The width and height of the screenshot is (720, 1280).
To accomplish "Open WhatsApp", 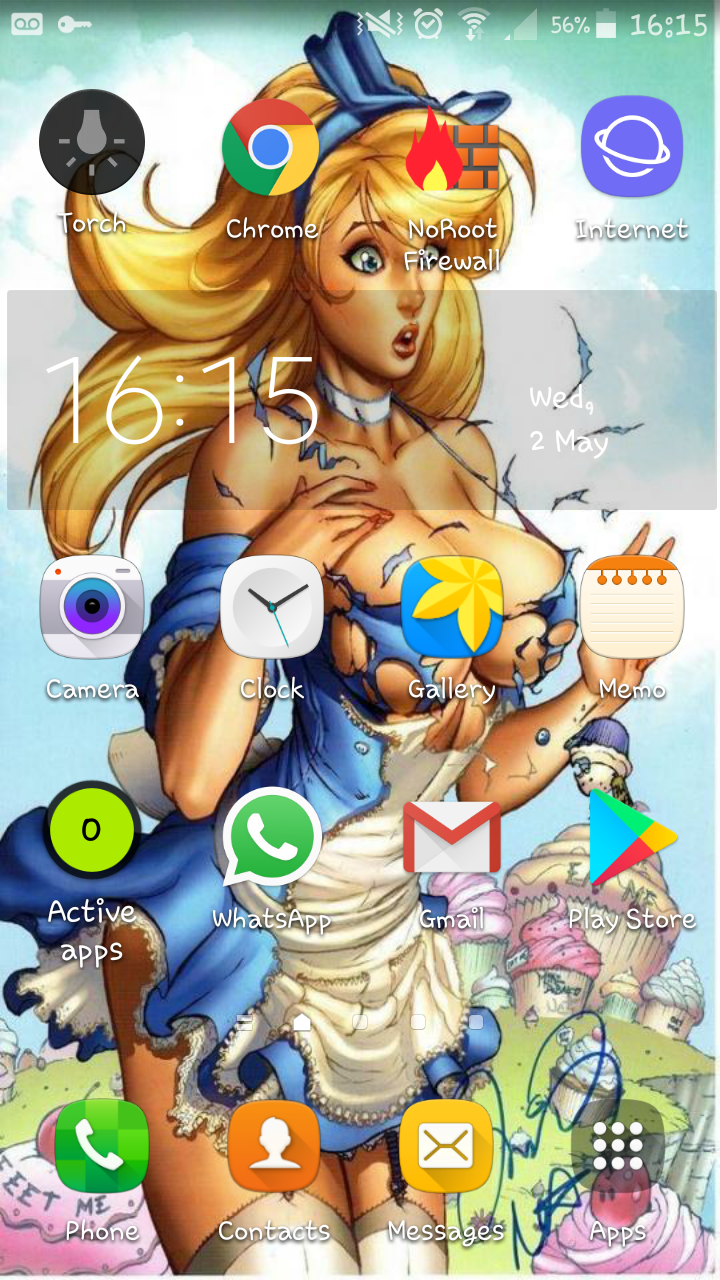I will coord(271,838).
